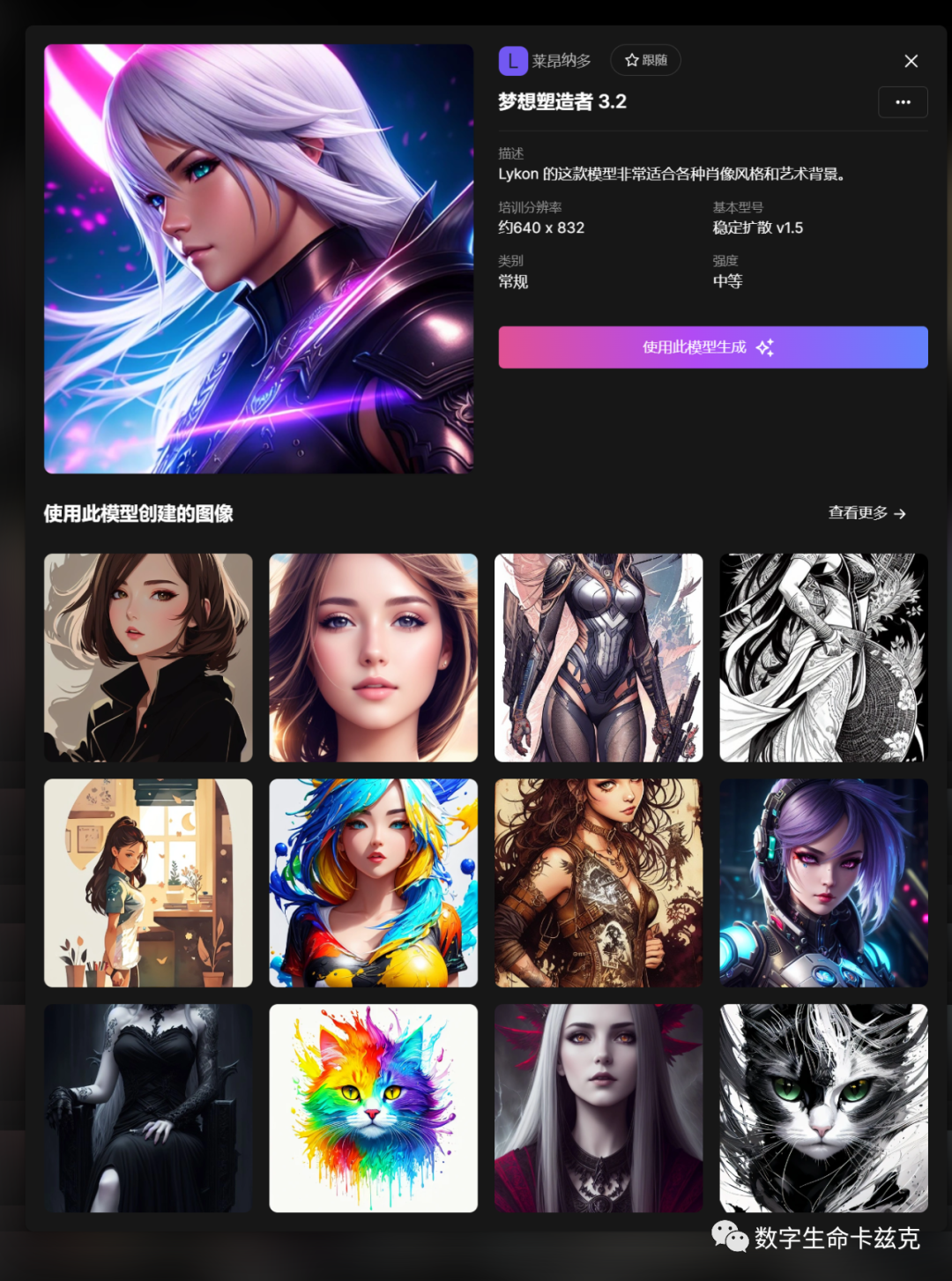Follow the creator with 跟随 button
Image resolution: width=952 pixels, height=1281 pixels.
coord(645,60)
